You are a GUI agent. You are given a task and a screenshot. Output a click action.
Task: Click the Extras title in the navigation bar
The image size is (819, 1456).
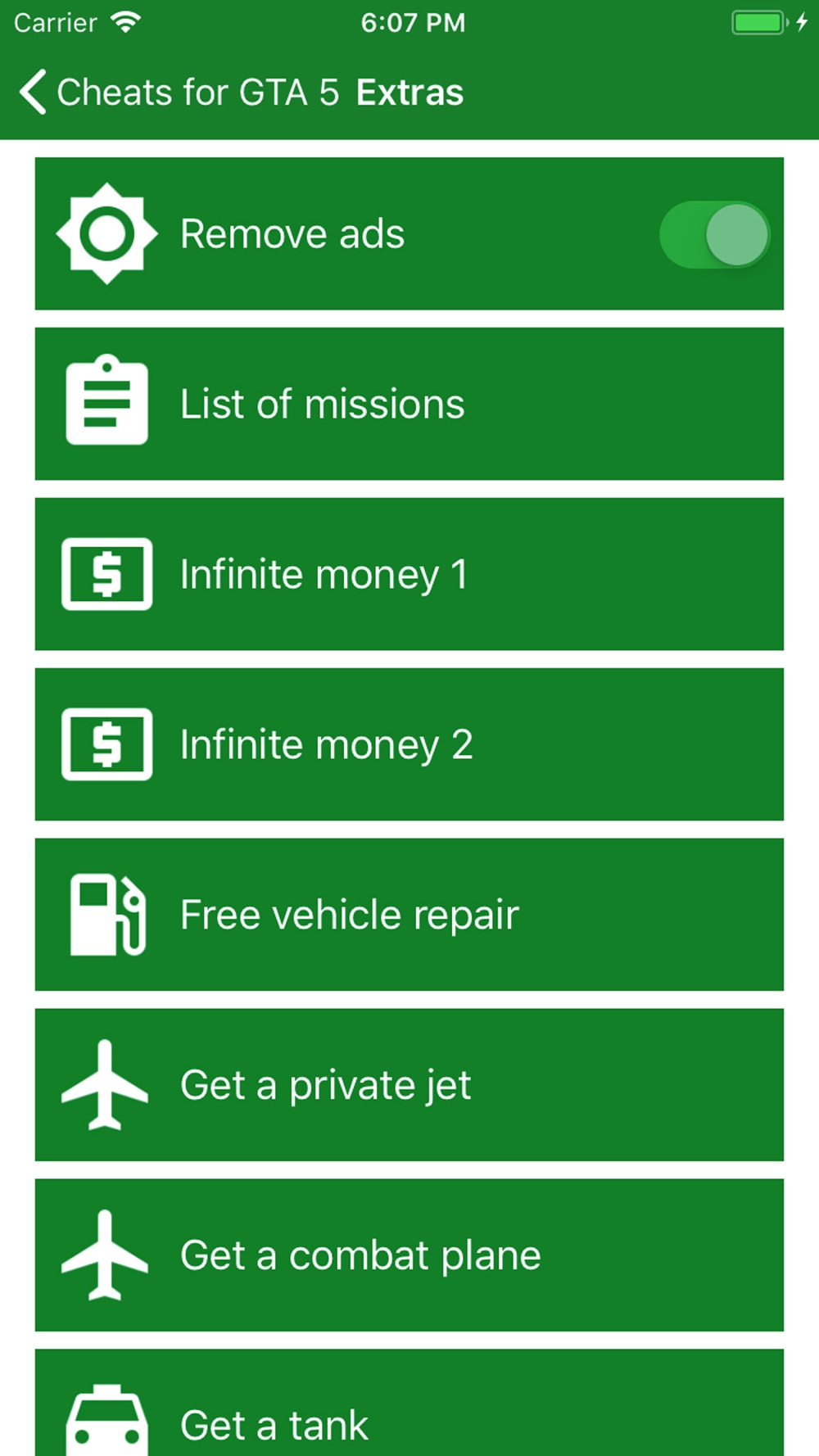point(409,93)
